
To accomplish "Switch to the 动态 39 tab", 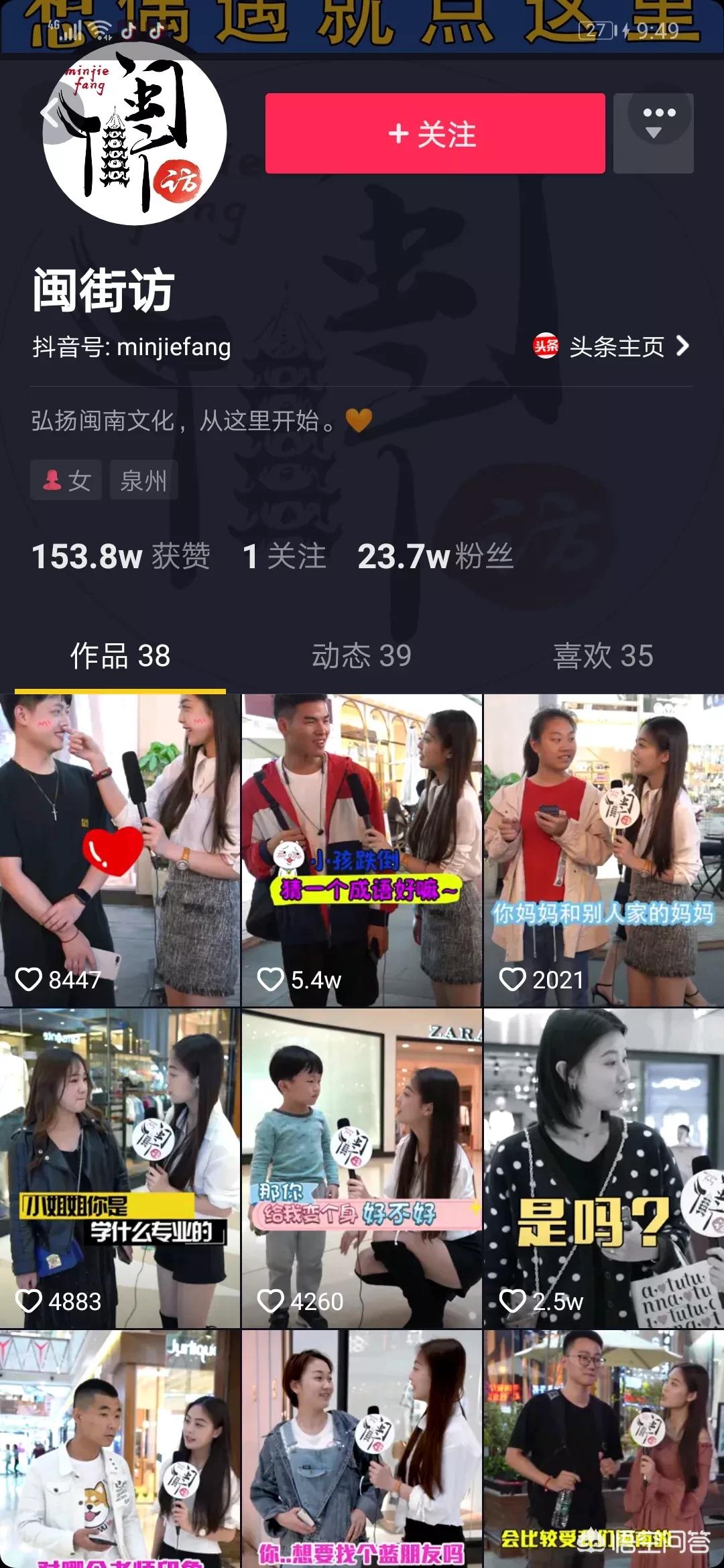I will click(x=361, y=656).
